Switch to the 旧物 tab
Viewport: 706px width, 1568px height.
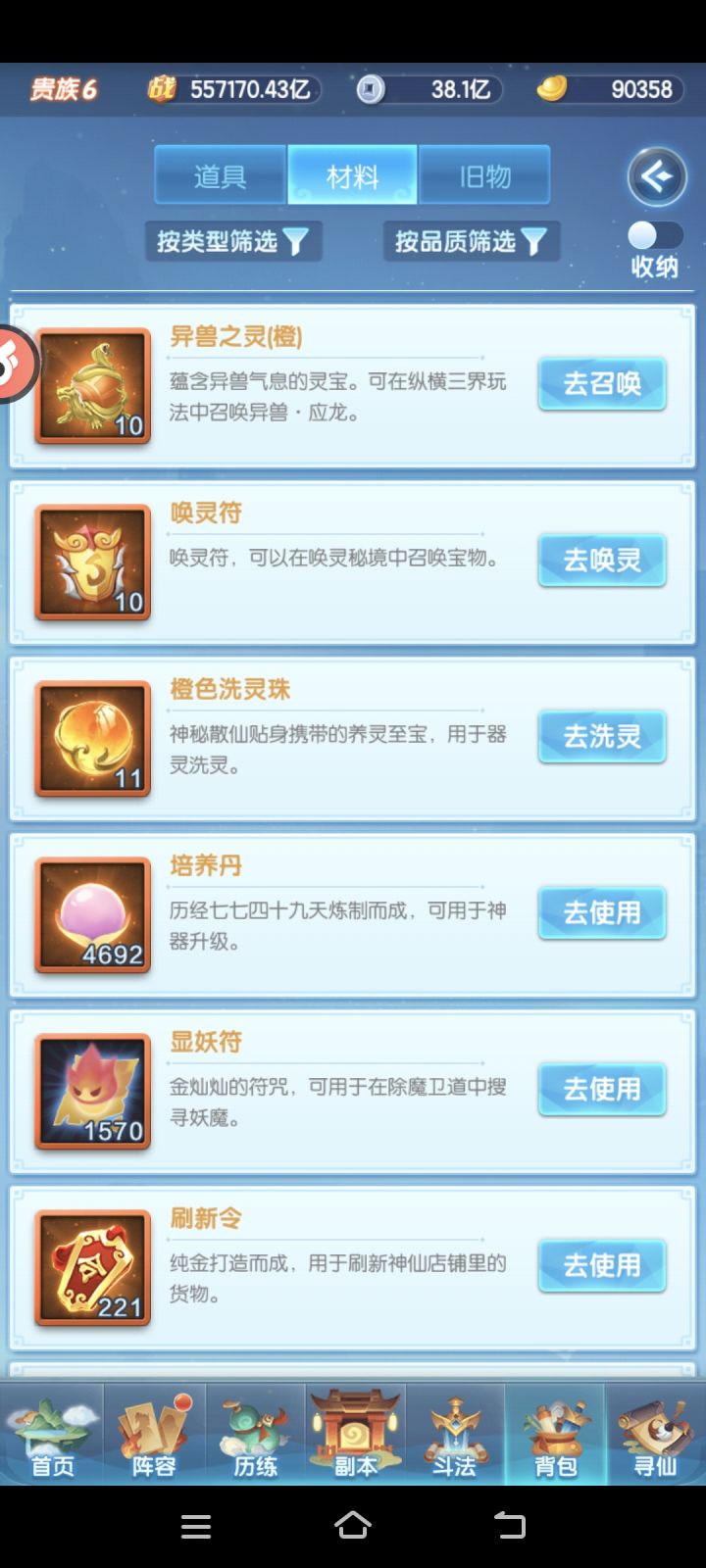click(484, 174)
